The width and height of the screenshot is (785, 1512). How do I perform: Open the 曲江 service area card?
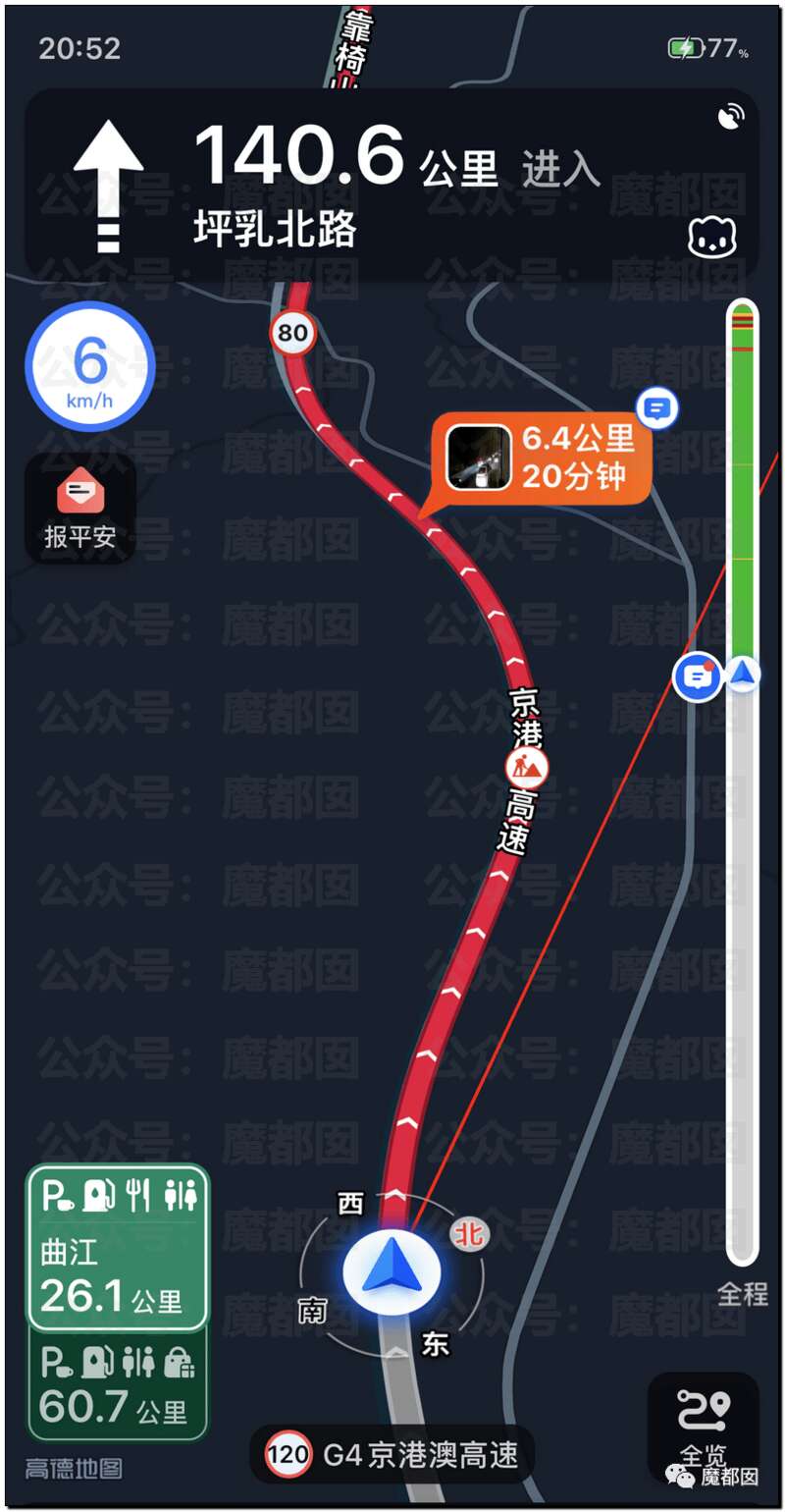[x=118, y=1247]
